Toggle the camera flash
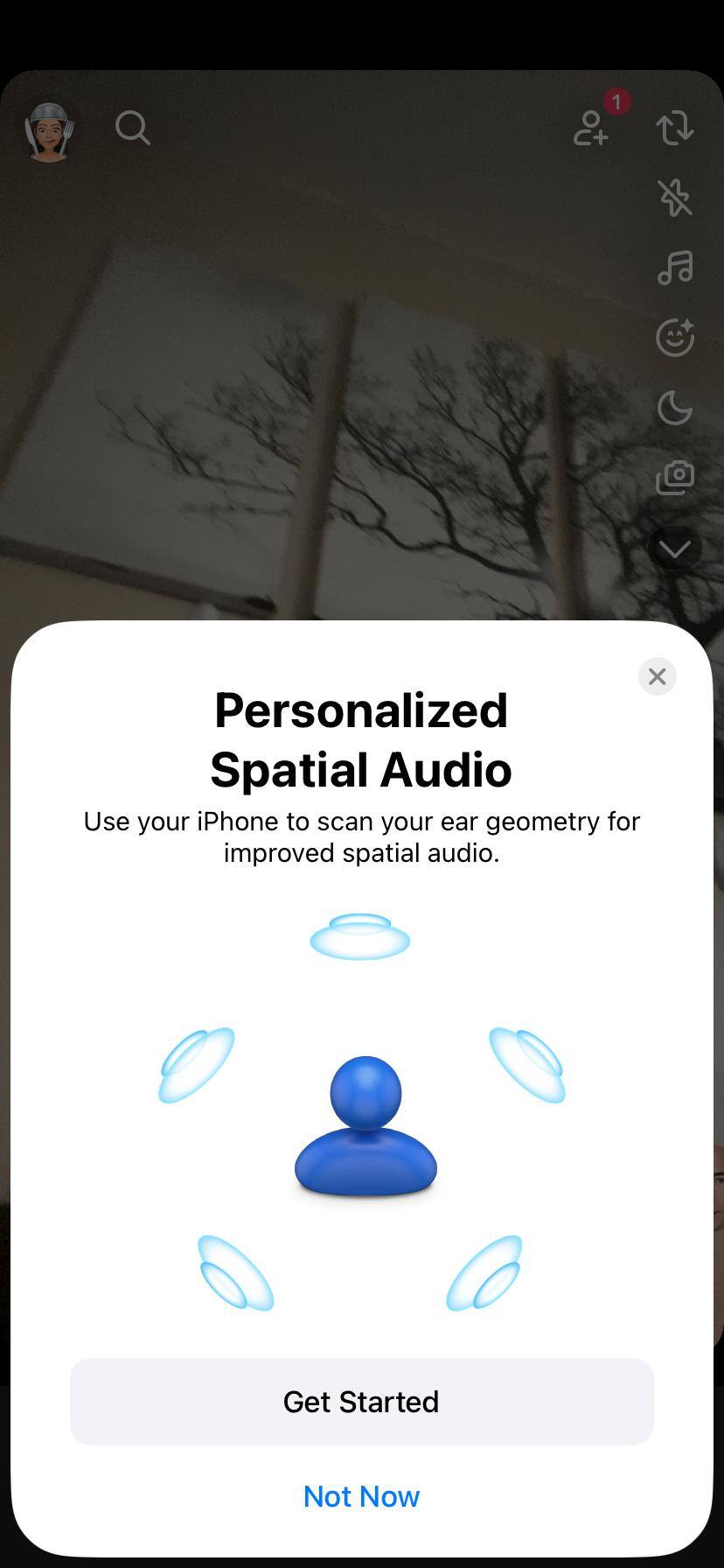724x1568 pixels. (675, 198)
